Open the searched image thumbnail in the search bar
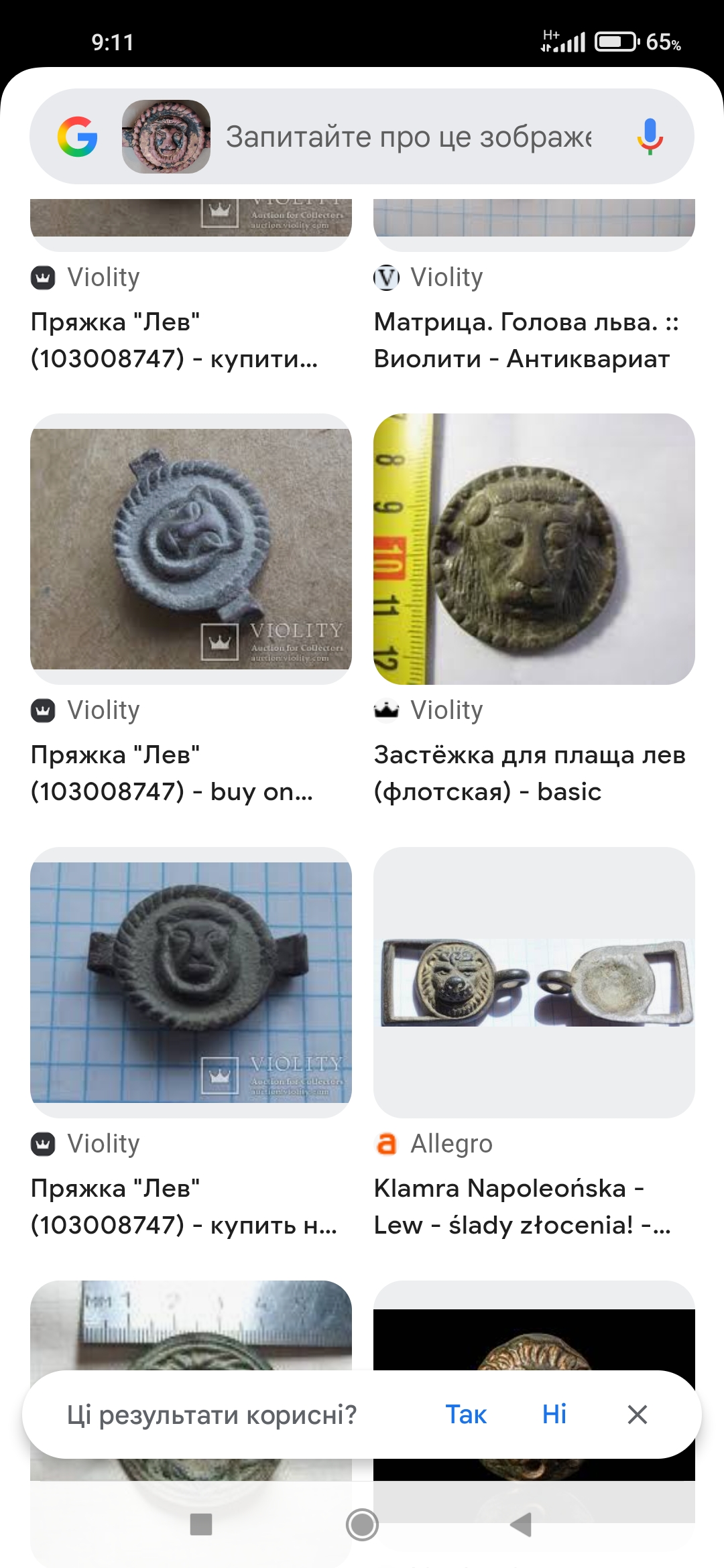The width and height of the screenshot is (724, 1568). pyautogui.click(x=166, y=137)
